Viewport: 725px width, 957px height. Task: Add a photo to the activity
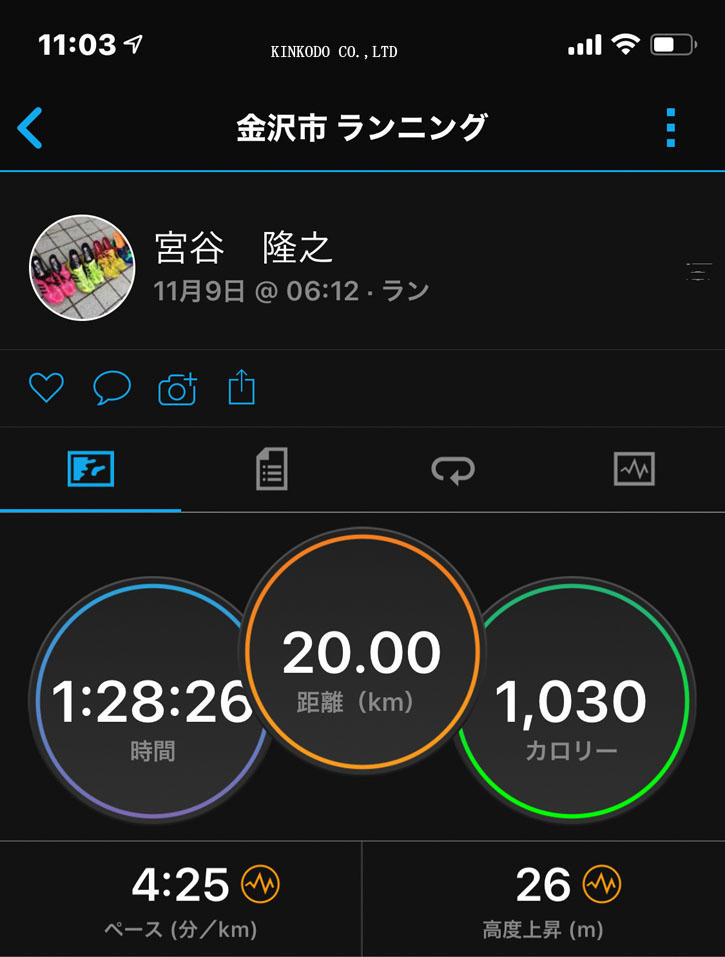pyautogui.click(x=177, y=388)
